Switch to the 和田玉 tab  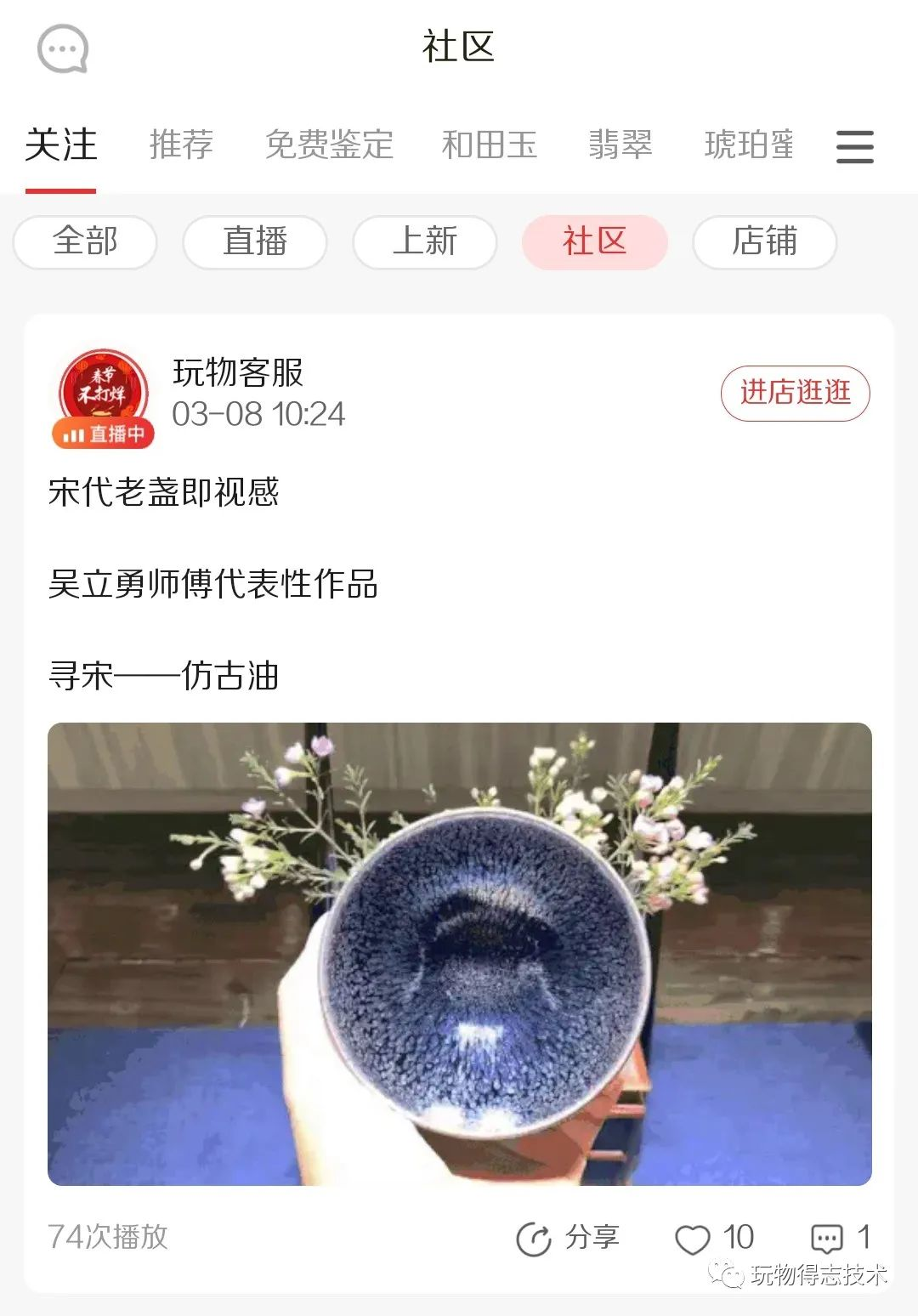click(490, 145)
